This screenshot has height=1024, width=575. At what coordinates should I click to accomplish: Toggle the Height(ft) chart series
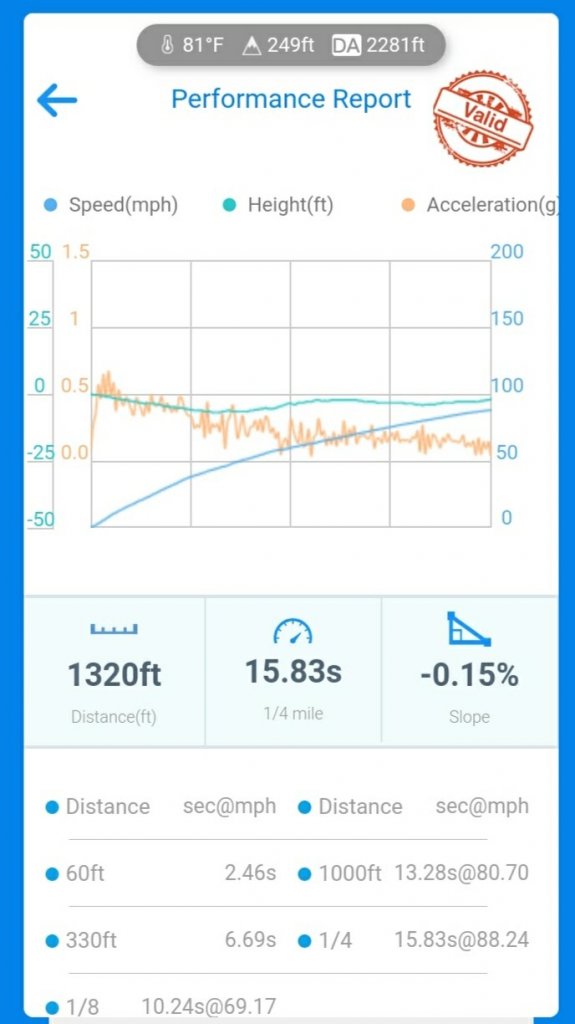tap(278, 205)
